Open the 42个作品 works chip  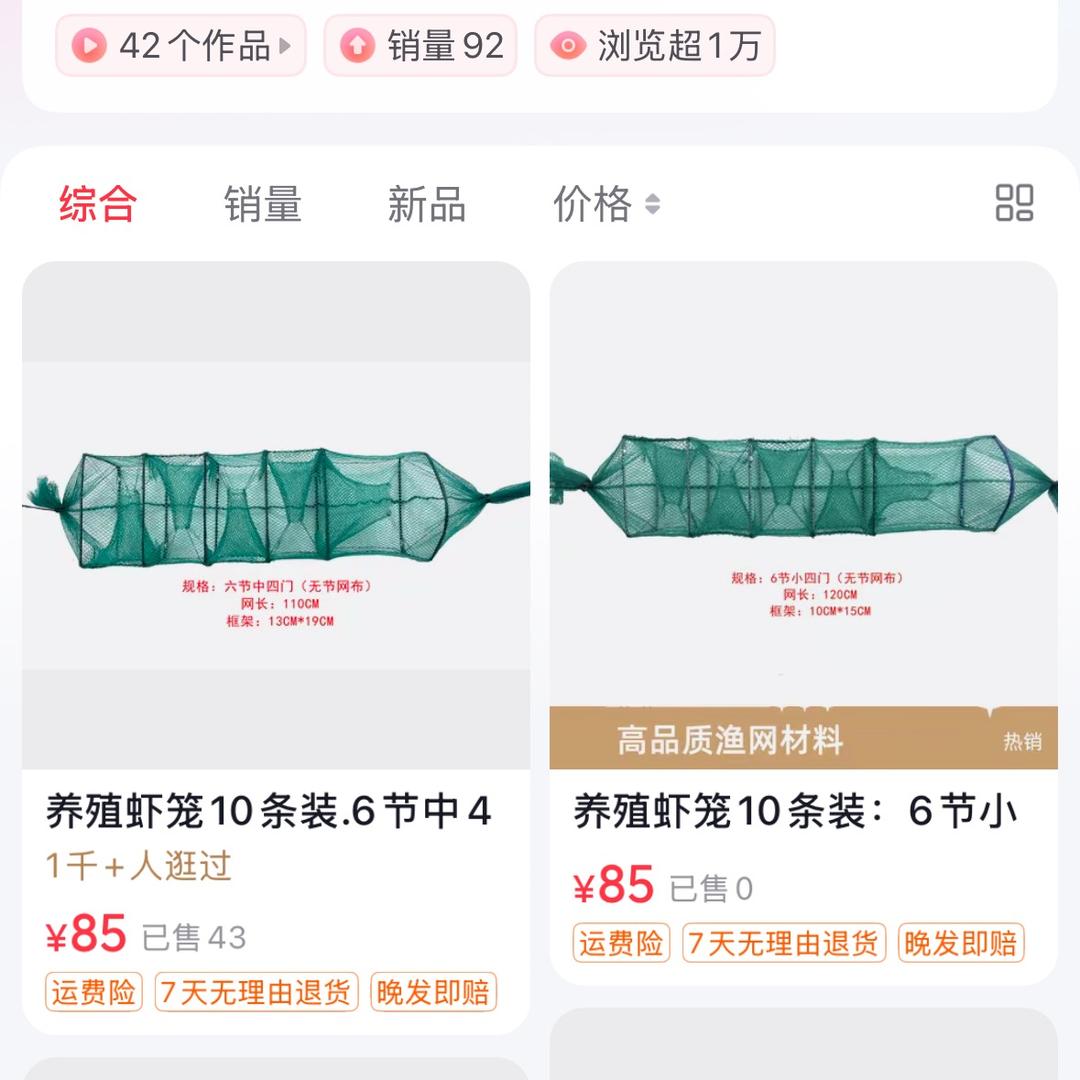pyautogui.click(x=181, y=45)
